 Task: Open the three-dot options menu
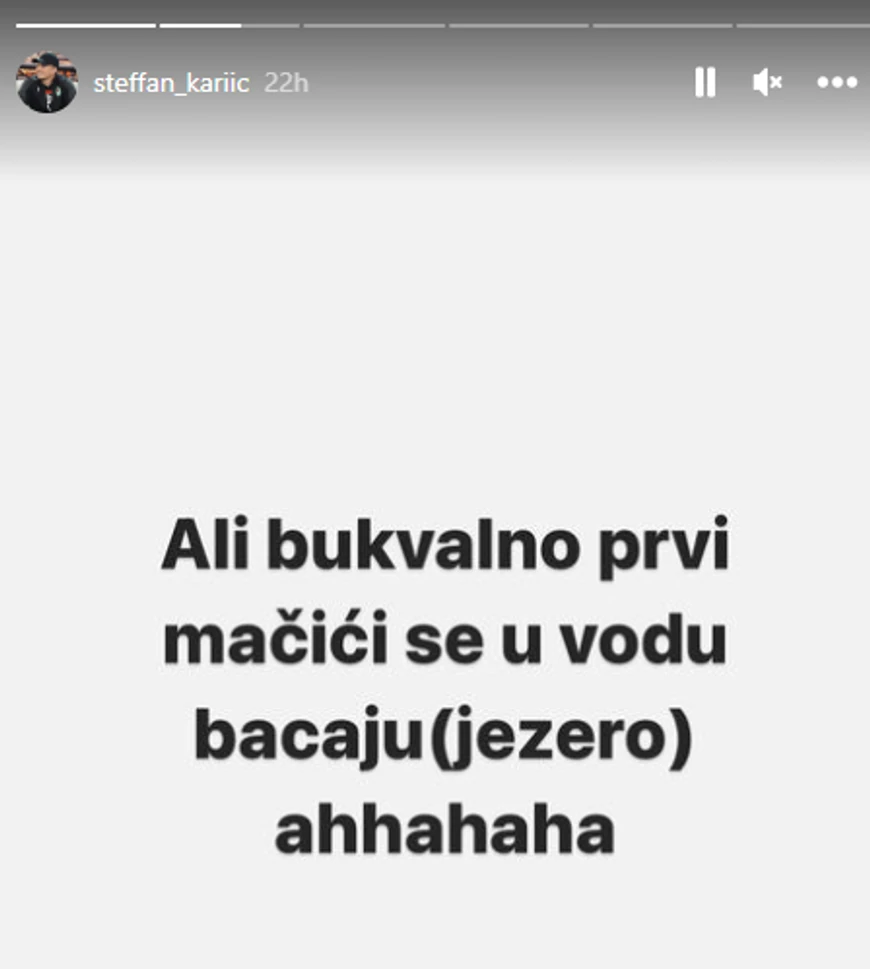point(837,83)
